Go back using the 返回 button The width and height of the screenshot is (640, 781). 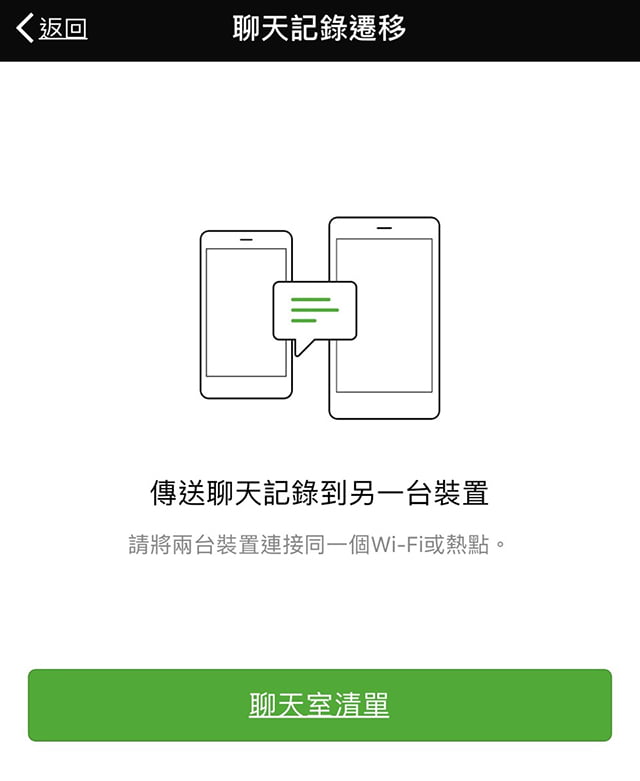(x=52, y=28)
